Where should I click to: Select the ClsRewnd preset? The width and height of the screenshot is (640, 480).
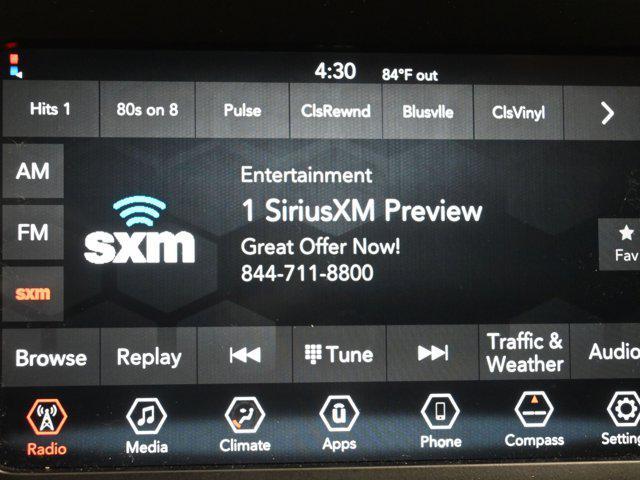point(335,111)
